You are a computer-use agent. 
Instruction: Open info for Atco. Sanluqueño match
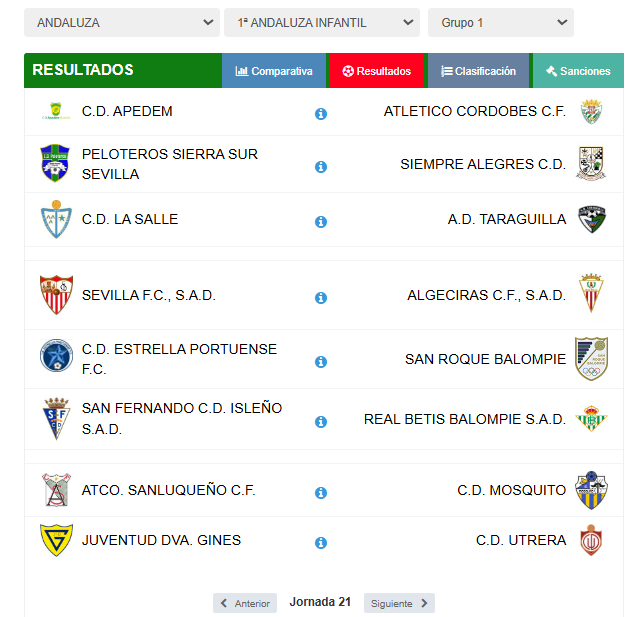click(321, 493)
